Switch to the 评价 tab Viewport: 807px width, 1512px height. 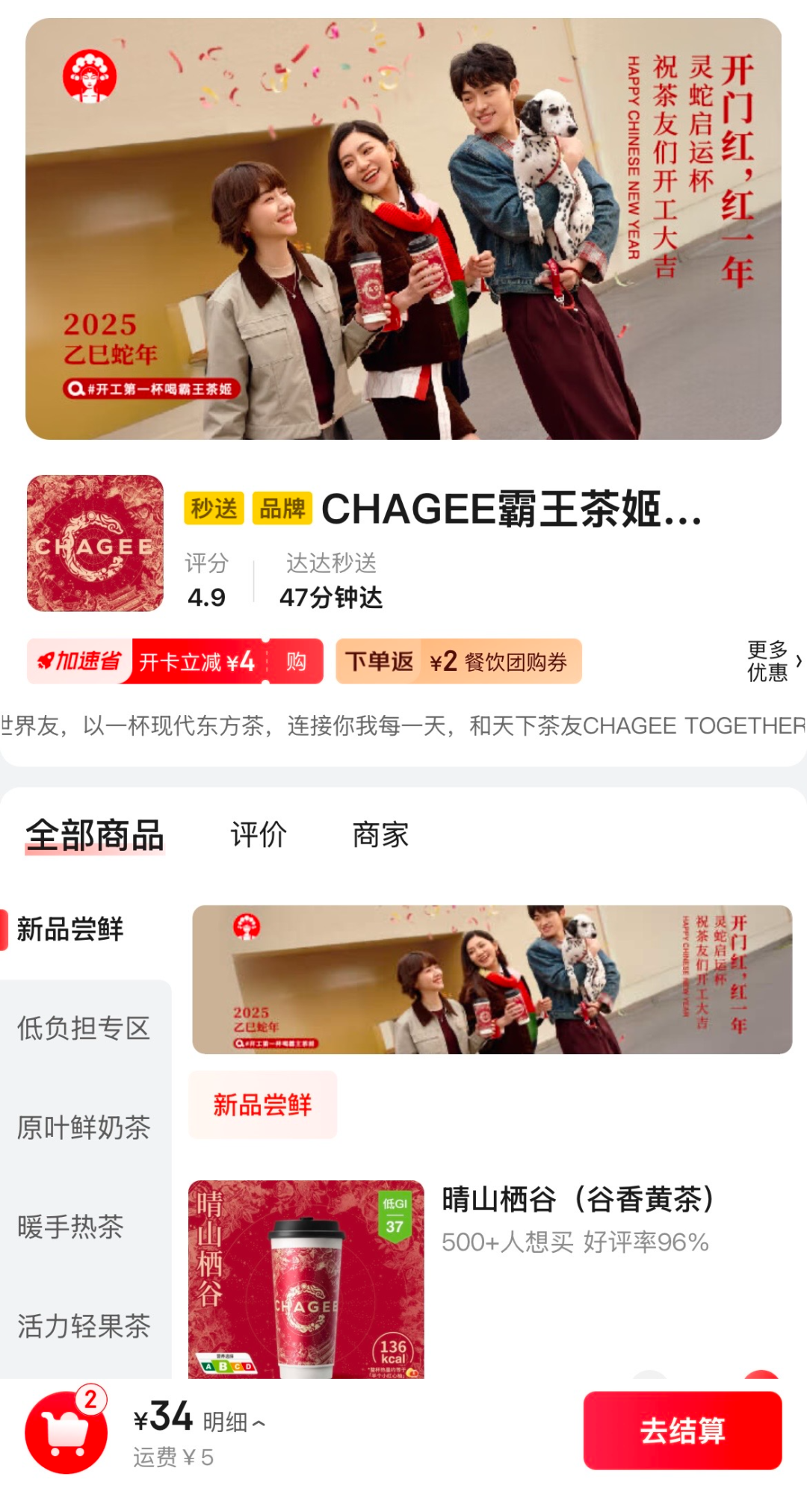(x=258, y=834)
